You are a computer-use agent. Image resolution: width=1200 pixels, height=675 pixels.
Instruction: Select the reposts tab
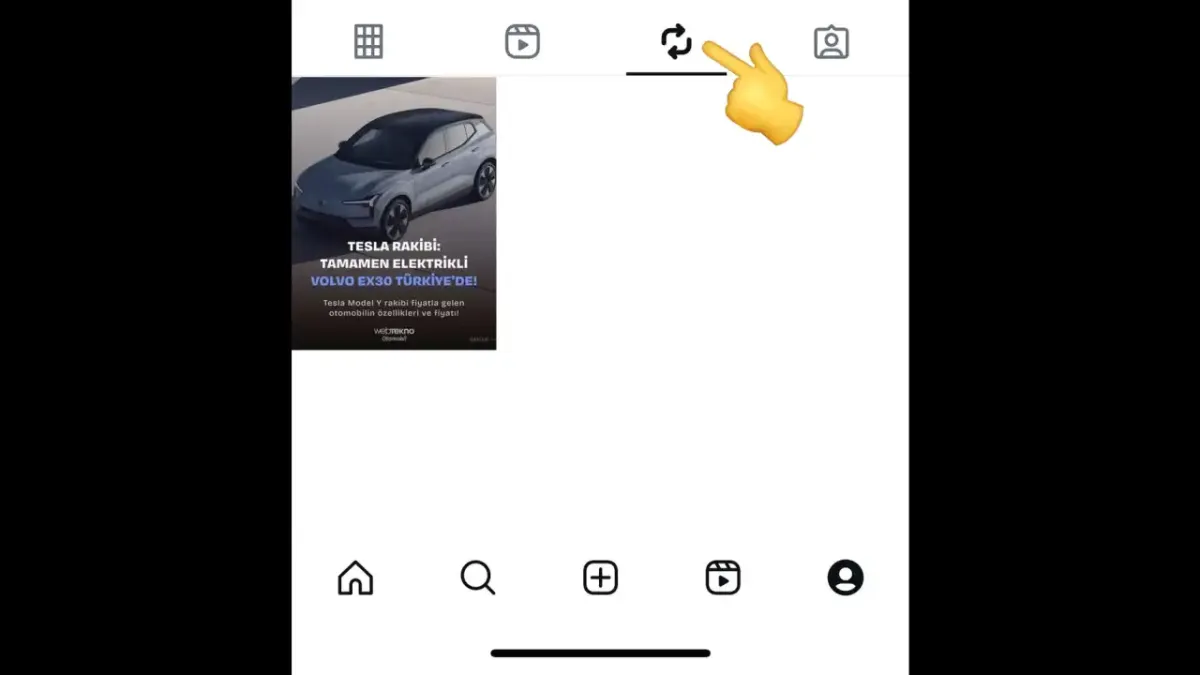[676, 42]
